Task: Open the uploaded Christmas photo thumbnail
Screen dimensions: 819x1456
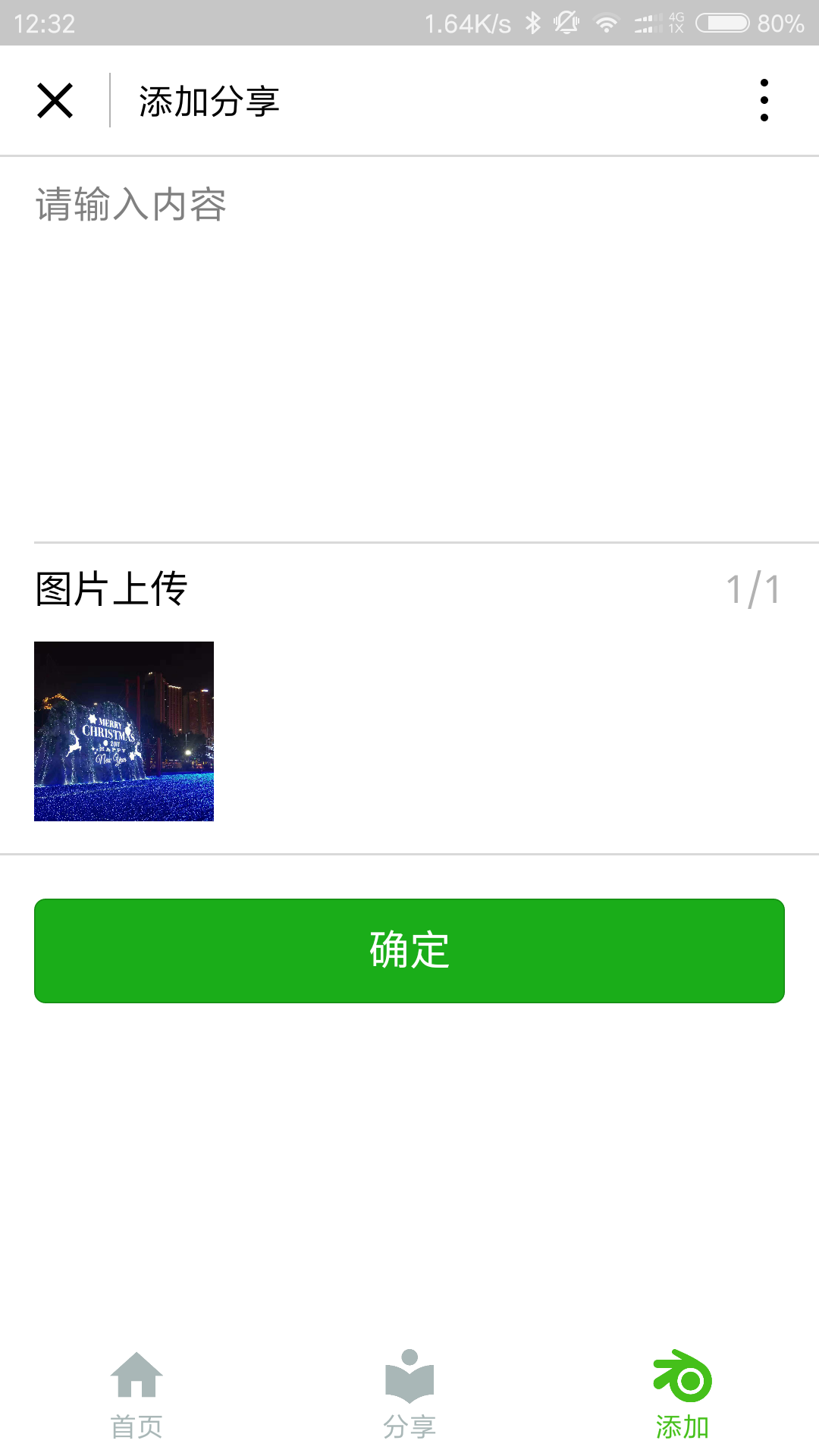Action: click(x=124, y=731)
